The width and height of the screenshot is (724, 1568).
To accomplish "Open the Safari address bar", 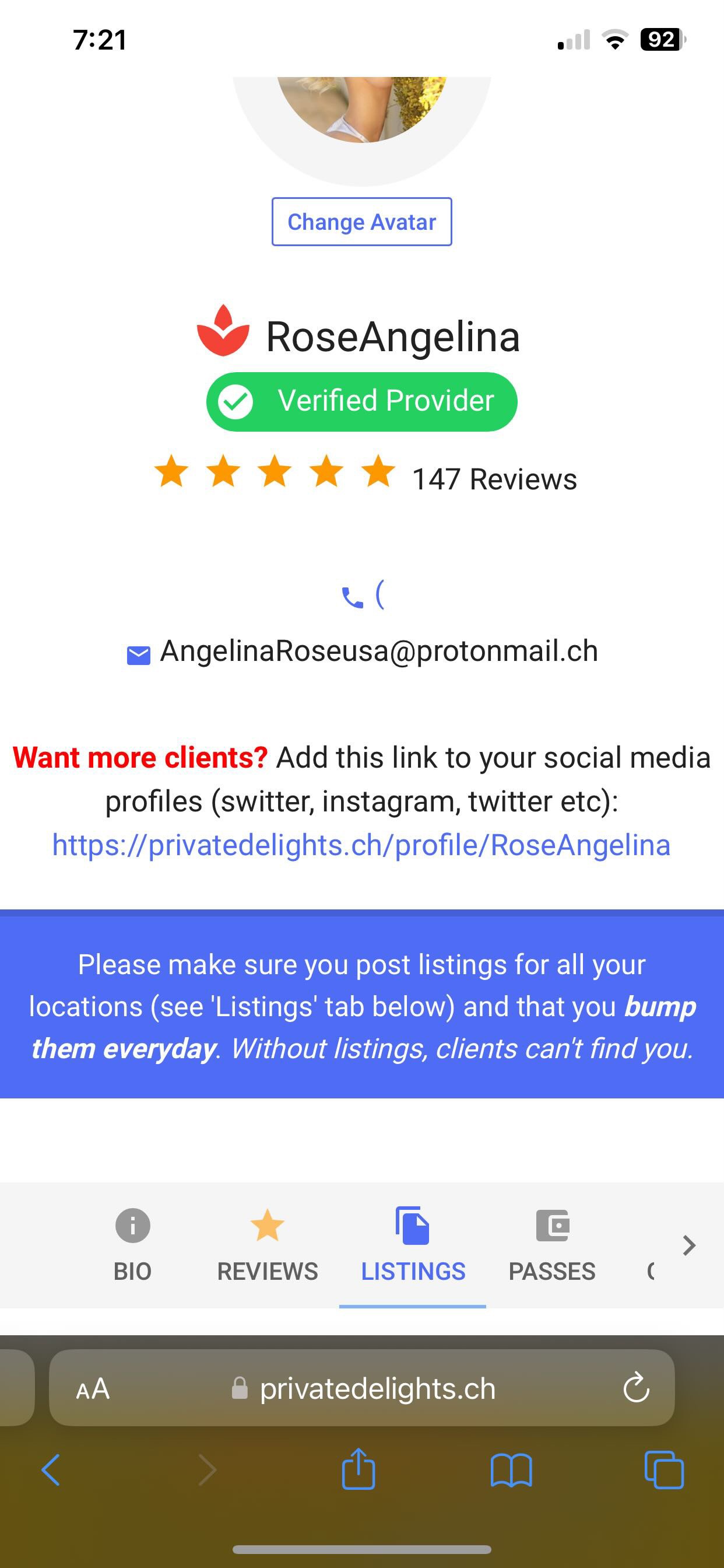I will point(377,1388).
